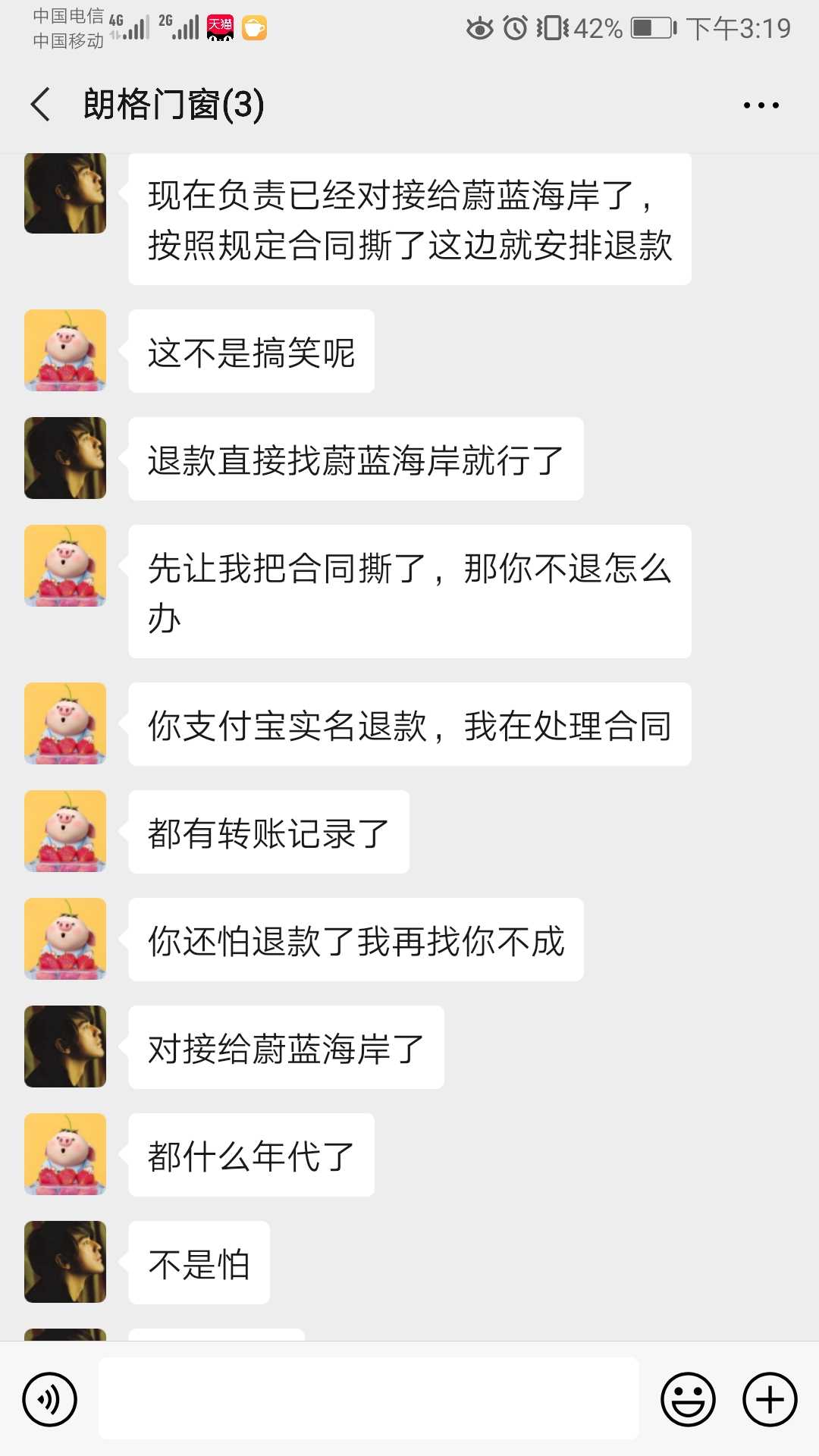Screen dimensions: 819x1456
Task: Open the plus attachment menu
Action: [770, 1399]
